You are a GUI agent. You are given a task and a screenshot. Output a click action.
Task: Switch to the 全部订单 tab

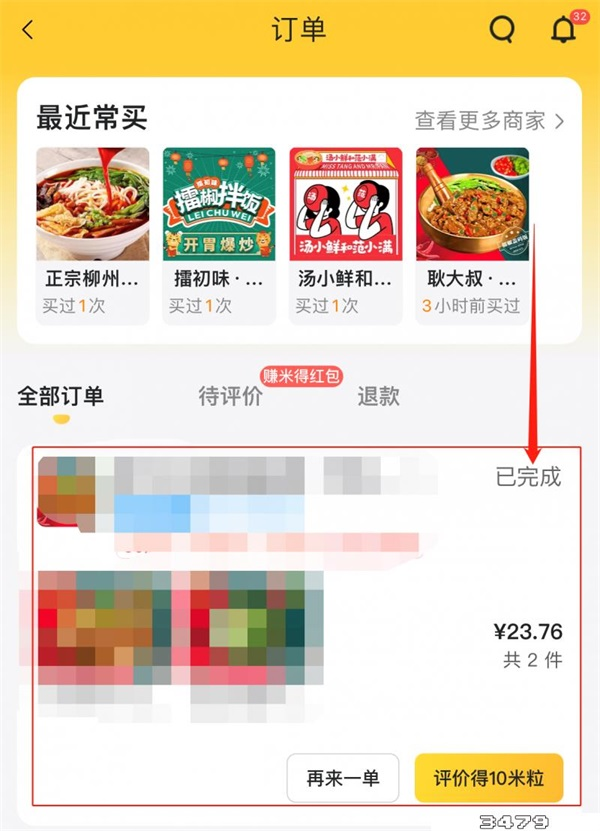coord(60,396)
